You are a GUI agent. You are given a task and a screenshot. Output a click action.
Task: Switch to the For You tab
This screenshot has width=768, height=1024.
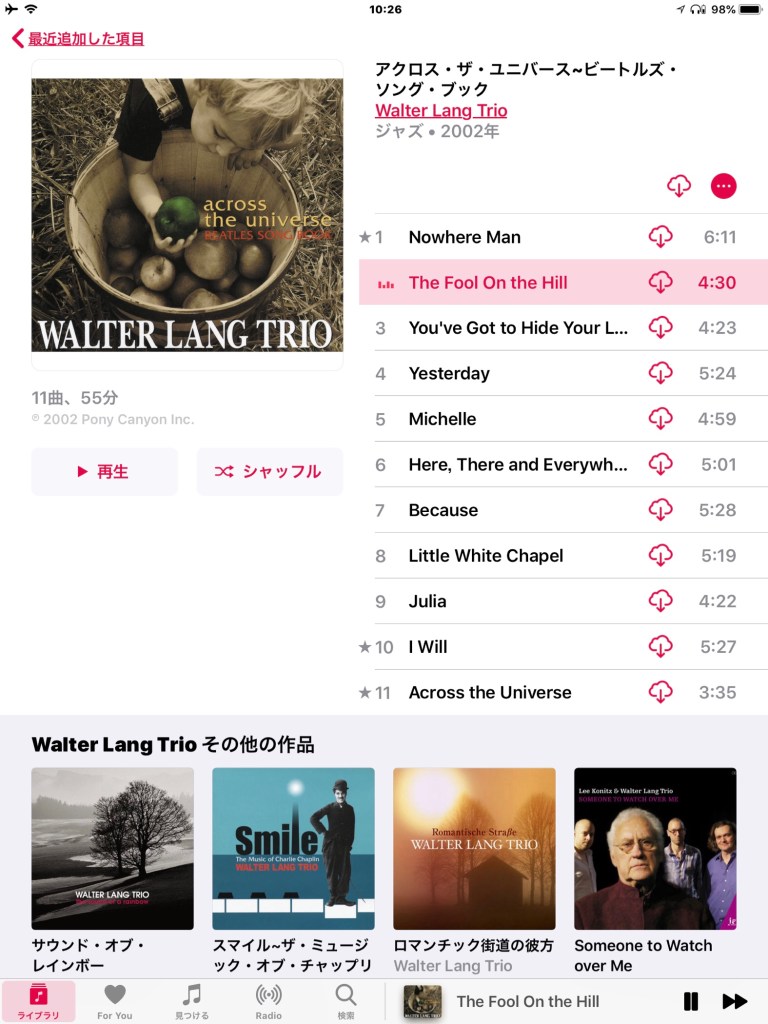[115, 1001]
